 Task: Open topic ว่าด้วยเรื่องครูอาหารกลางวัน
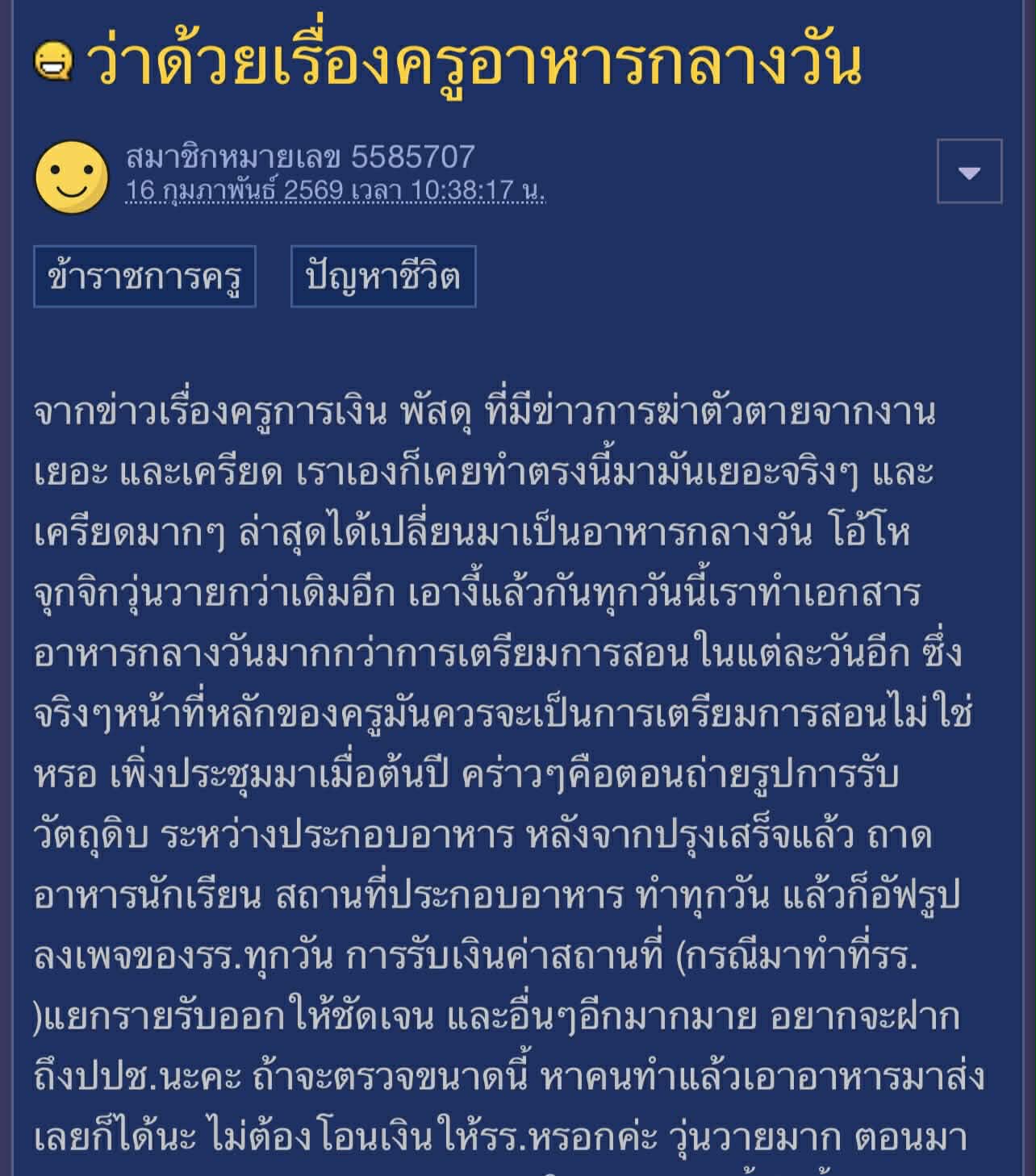pyautogui.click(x=474, y=59)
